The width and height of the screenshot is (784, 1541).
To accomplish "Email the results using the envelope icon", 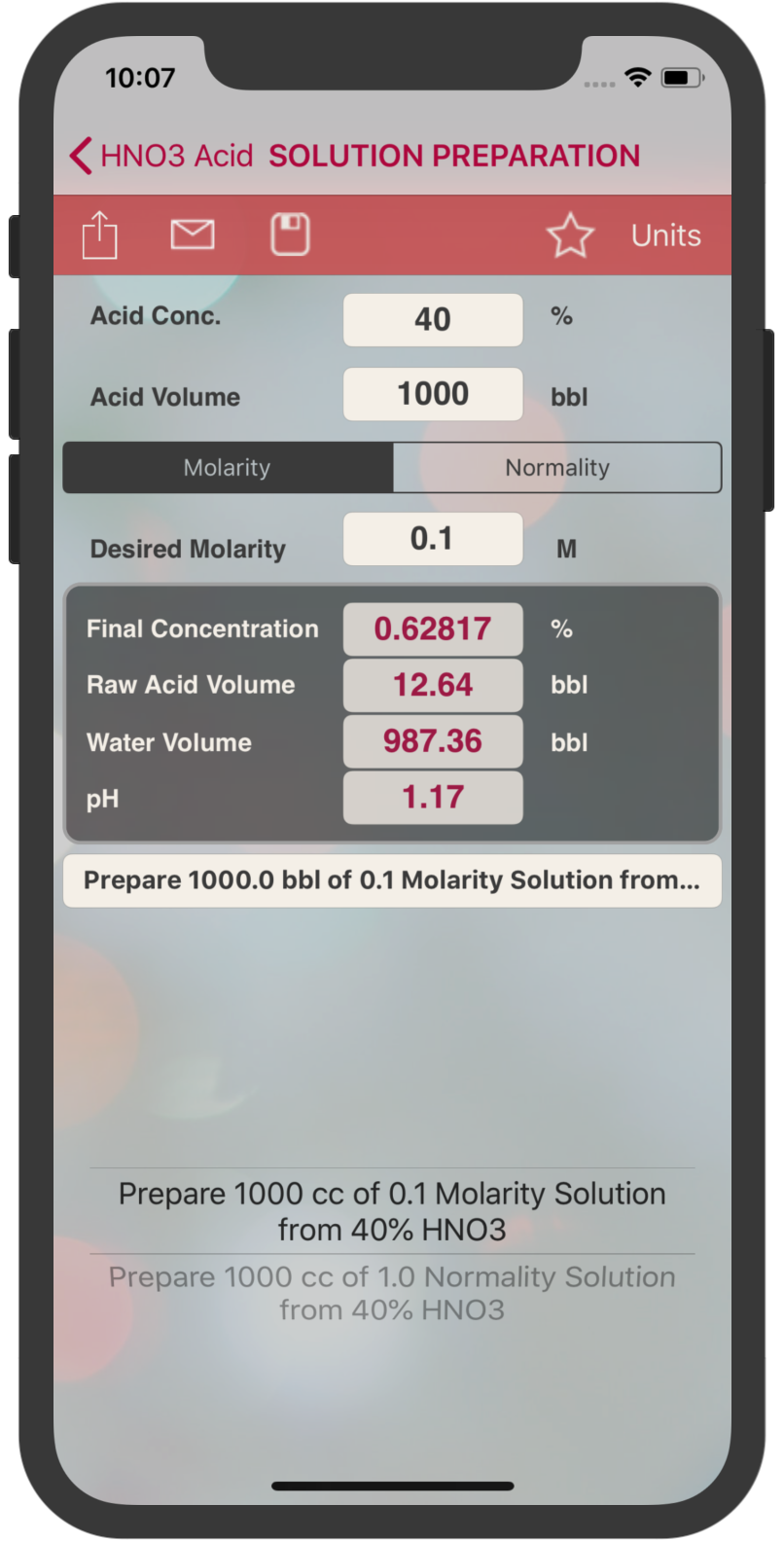I will [x=193, y=234].
